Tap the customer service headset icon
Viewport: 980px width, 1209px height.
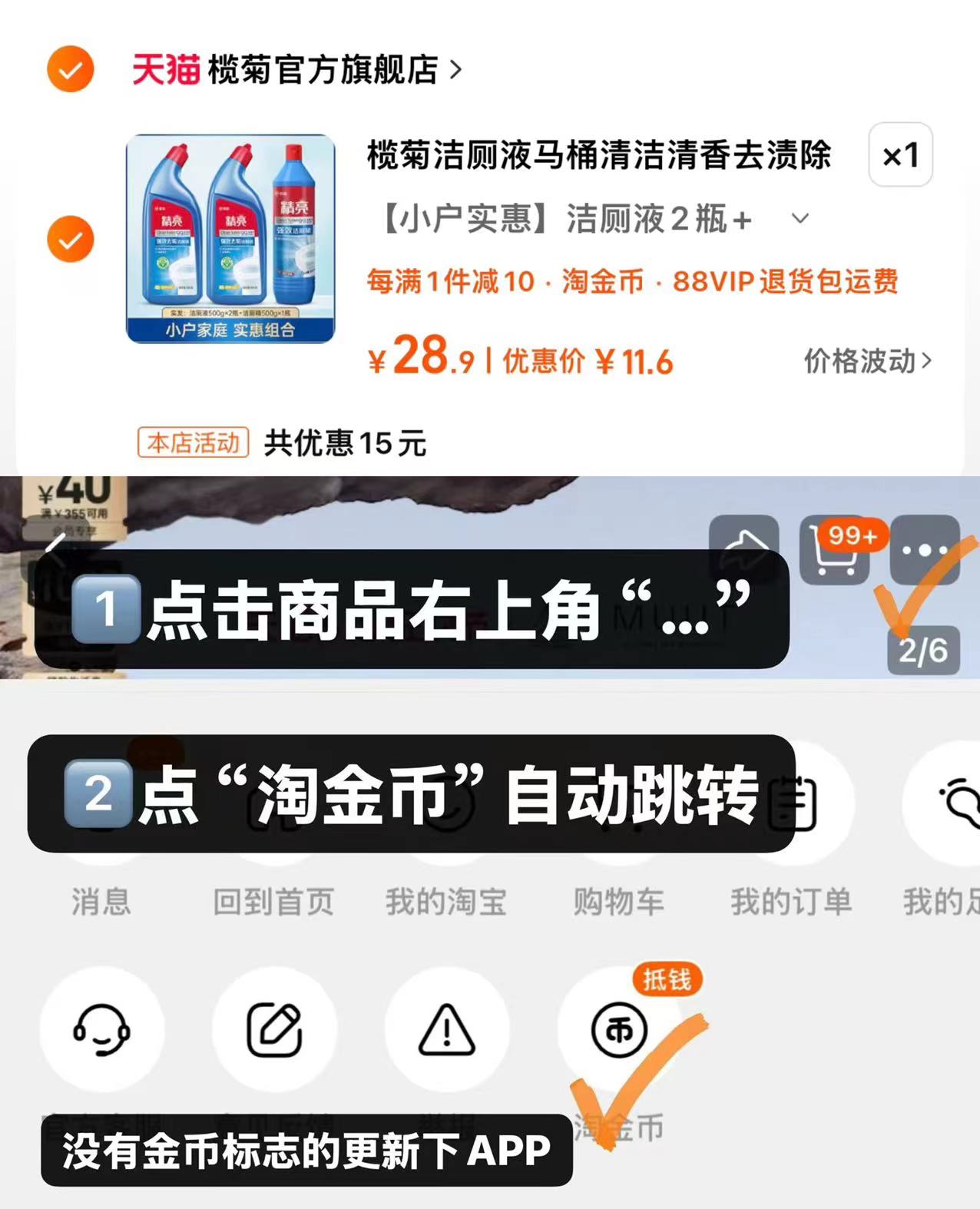click(103, 1032)
